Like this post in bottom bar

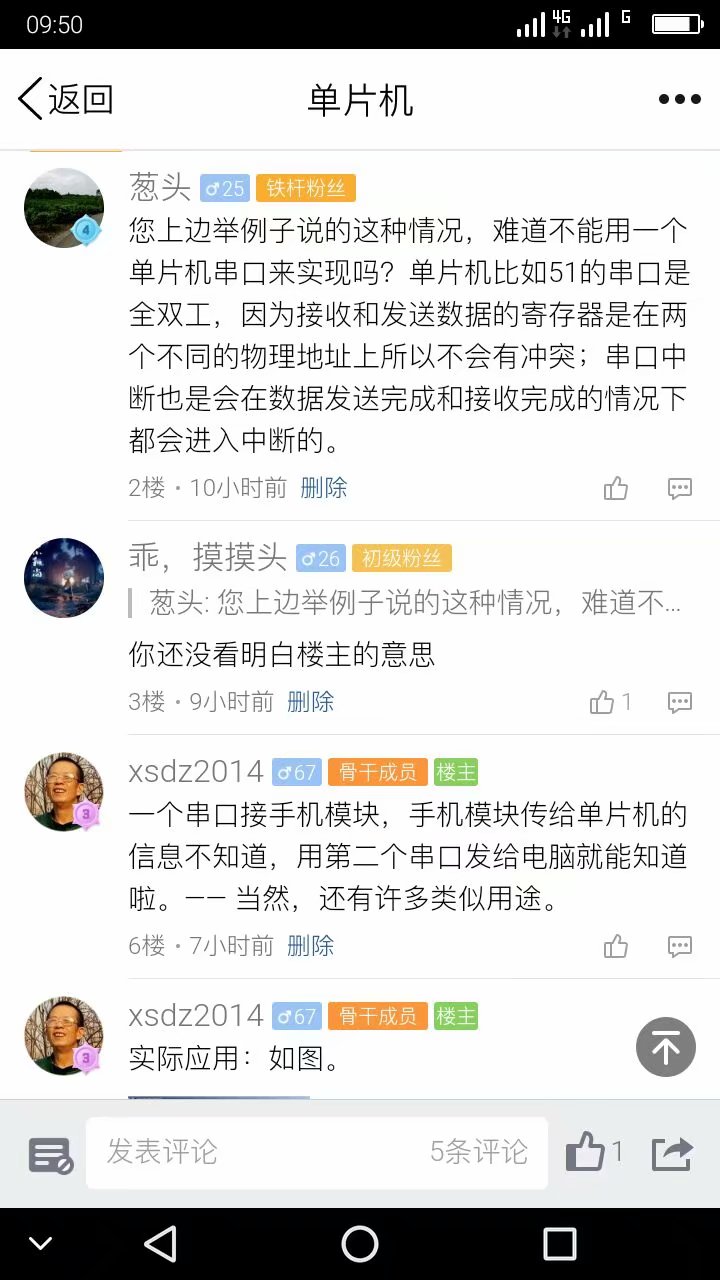pyautogui.click(x=587, y=1153)
